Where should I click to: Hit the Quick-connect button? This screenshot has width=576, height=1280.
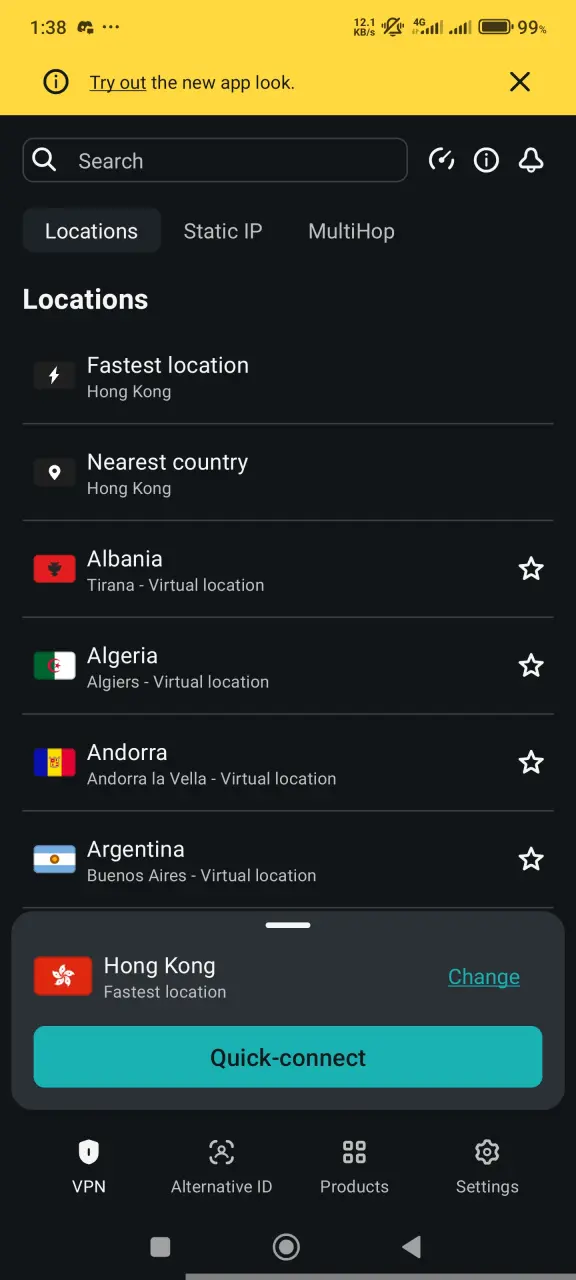tap(288, 1057)
